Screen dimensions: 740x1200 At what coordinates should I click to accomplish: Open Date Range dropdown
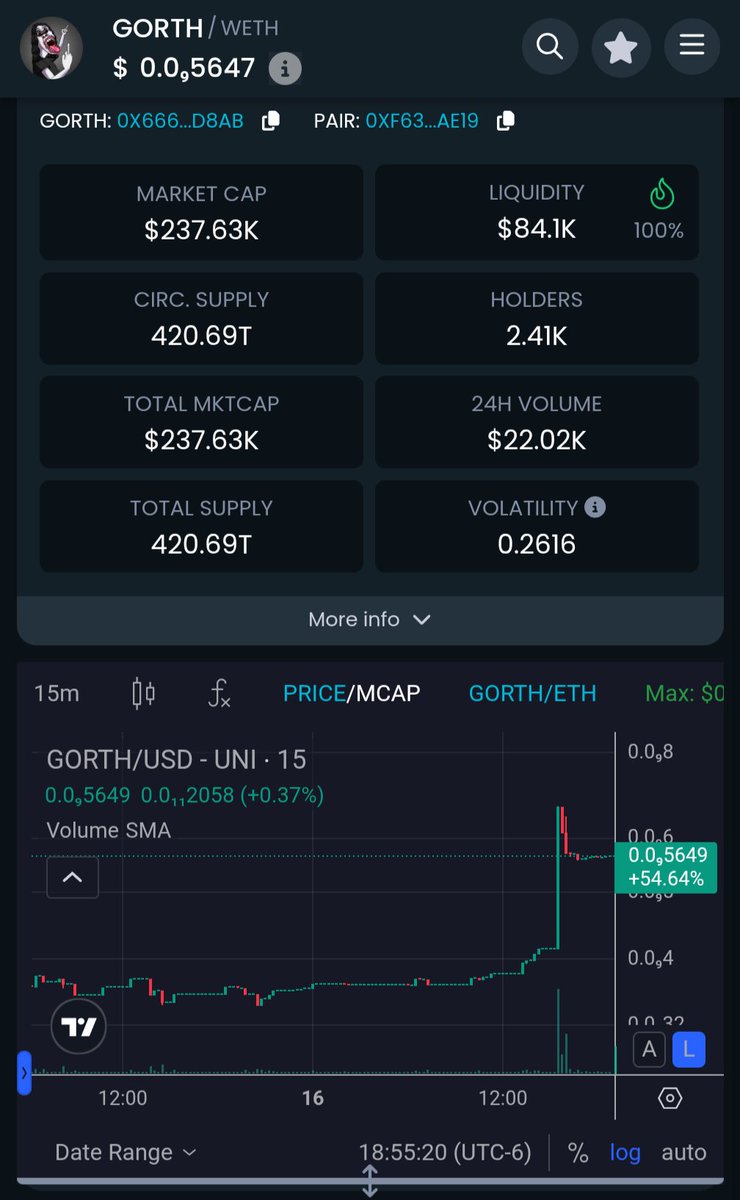(126, 1152)
